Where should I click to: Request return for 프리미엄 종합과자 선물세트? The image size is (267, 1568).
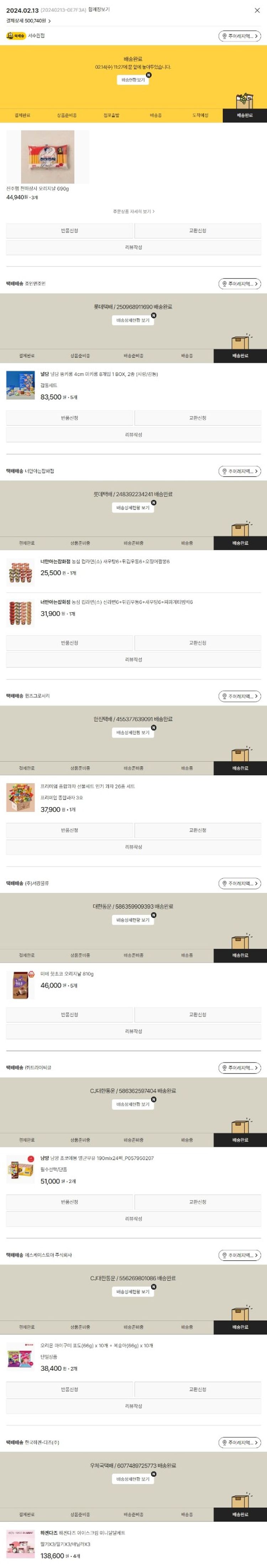(69, 830)
